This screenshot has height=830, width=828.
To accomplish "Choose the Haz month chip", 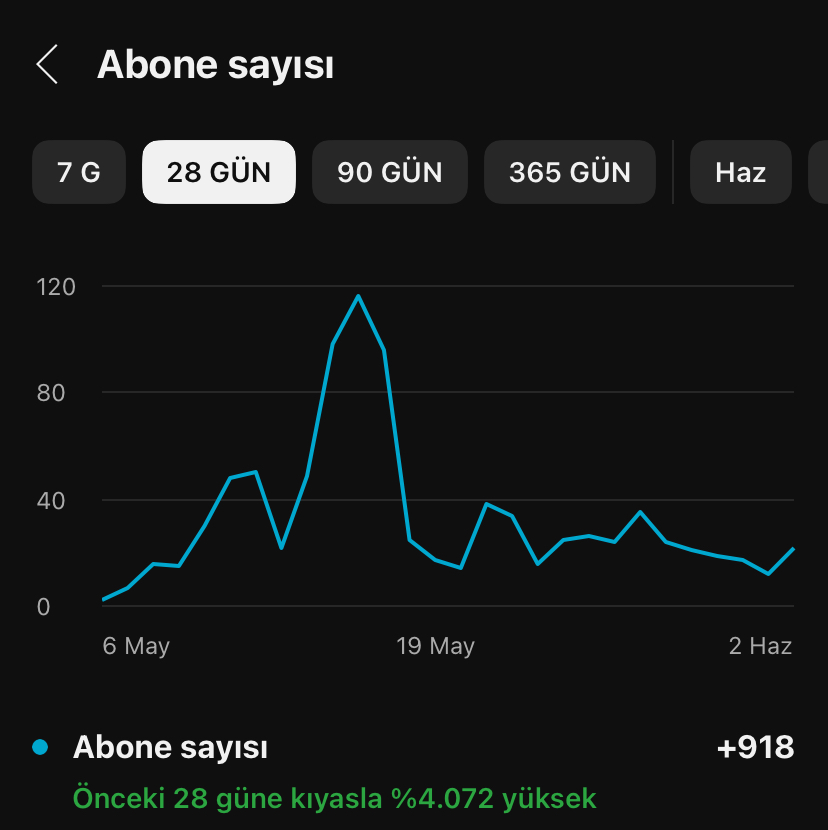I will click(740, 172).
